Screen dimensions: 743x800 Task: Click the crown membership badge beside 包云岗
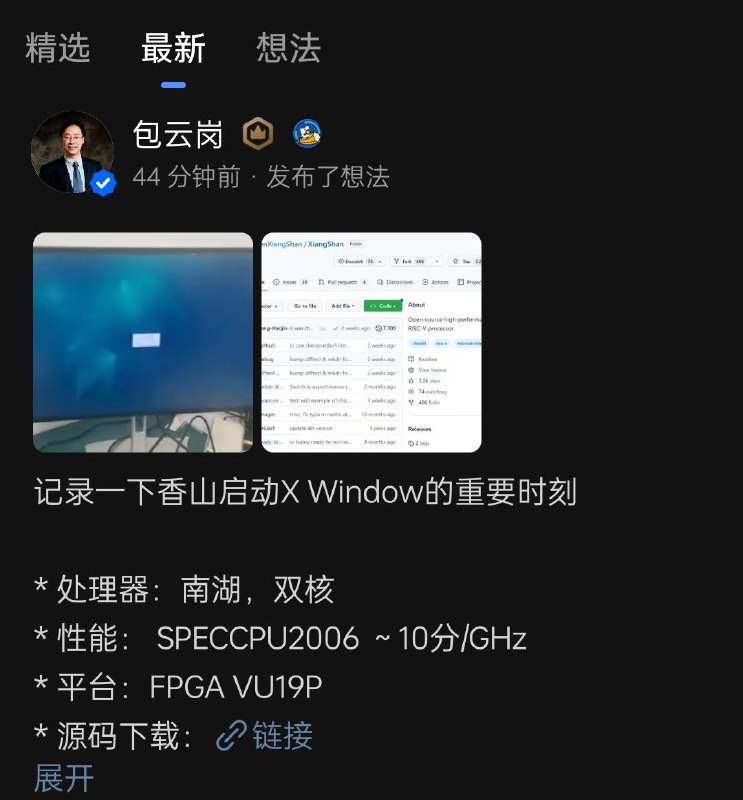(258, 132)
